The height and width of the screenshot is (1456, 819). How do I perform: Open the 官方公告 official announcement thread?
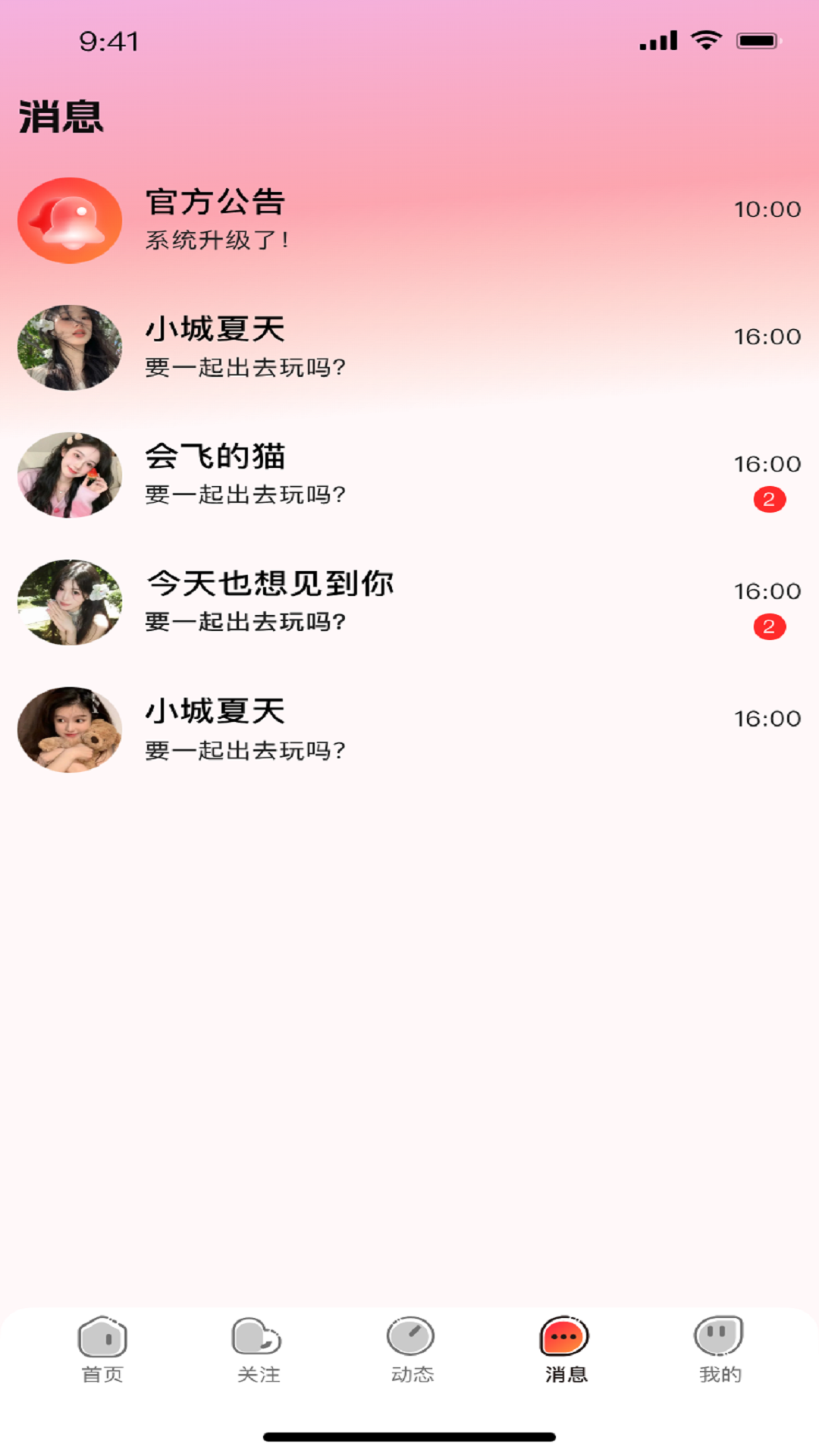(409, 220)
